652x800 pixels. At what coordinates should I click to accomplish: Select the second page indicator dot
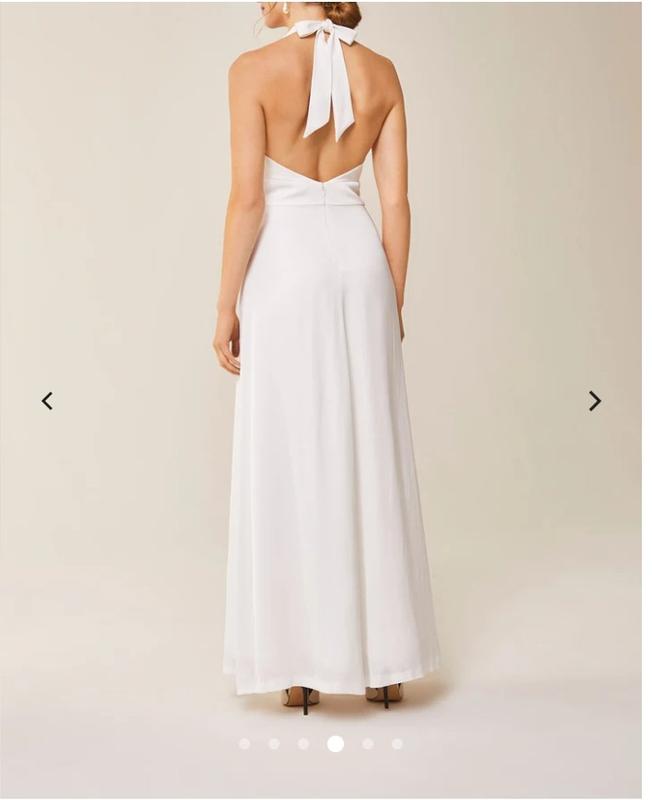[274, 744]
